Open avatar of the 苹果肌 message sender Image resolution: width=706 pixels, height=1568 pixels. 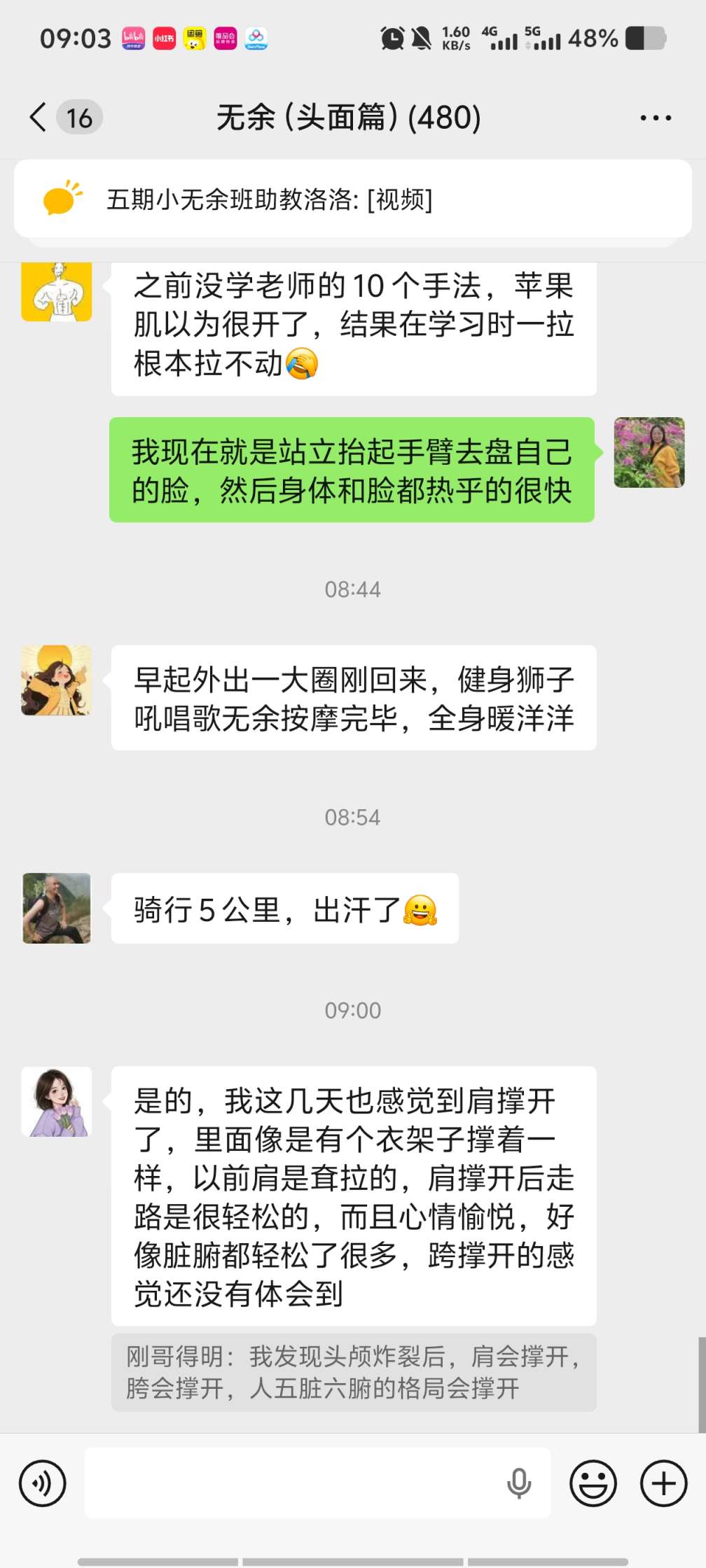tap(57, 292)
